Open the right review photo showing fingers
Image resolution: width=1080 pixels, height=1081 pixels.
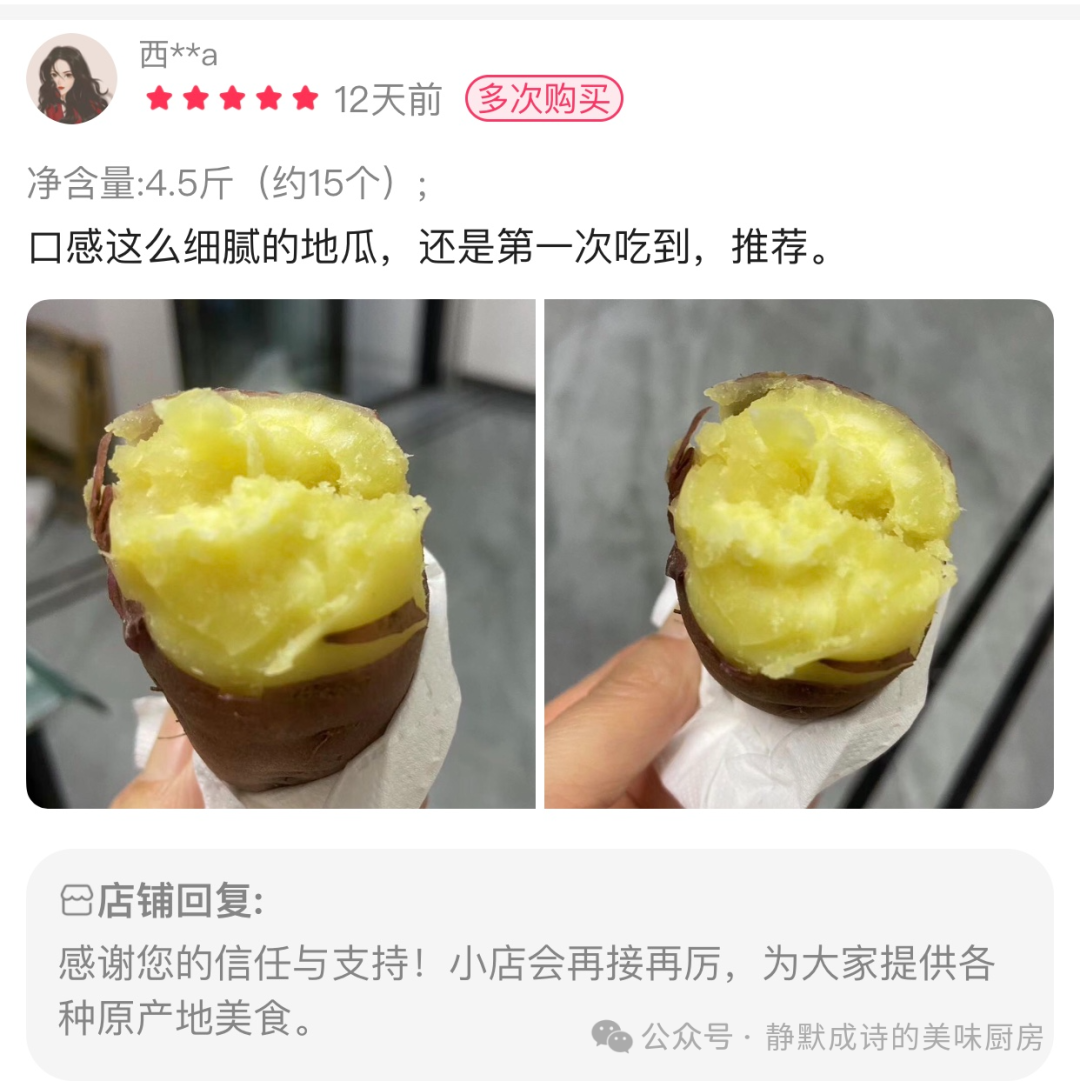coord(799,554)
